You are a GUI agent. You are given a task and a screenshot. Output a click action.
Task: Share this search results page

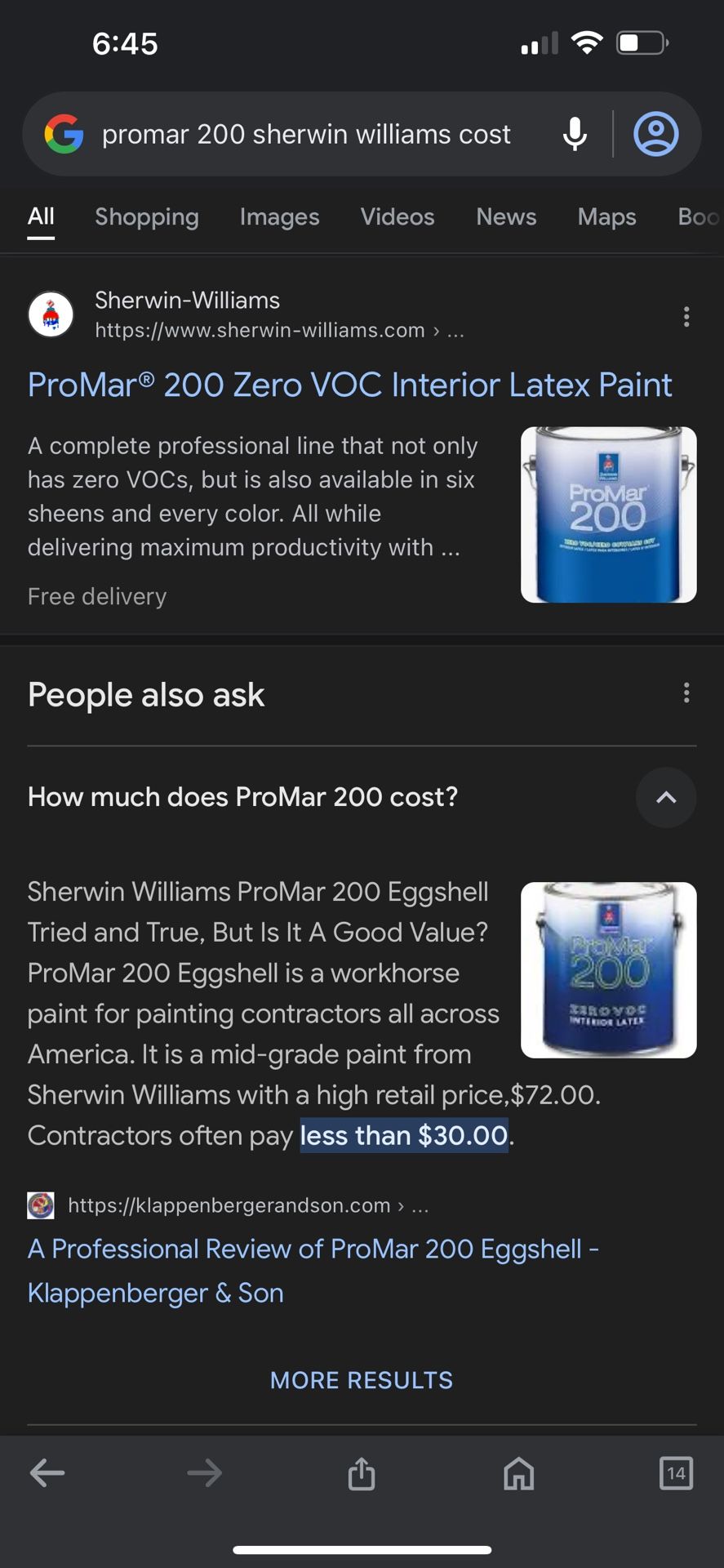tap(362, 1473)
